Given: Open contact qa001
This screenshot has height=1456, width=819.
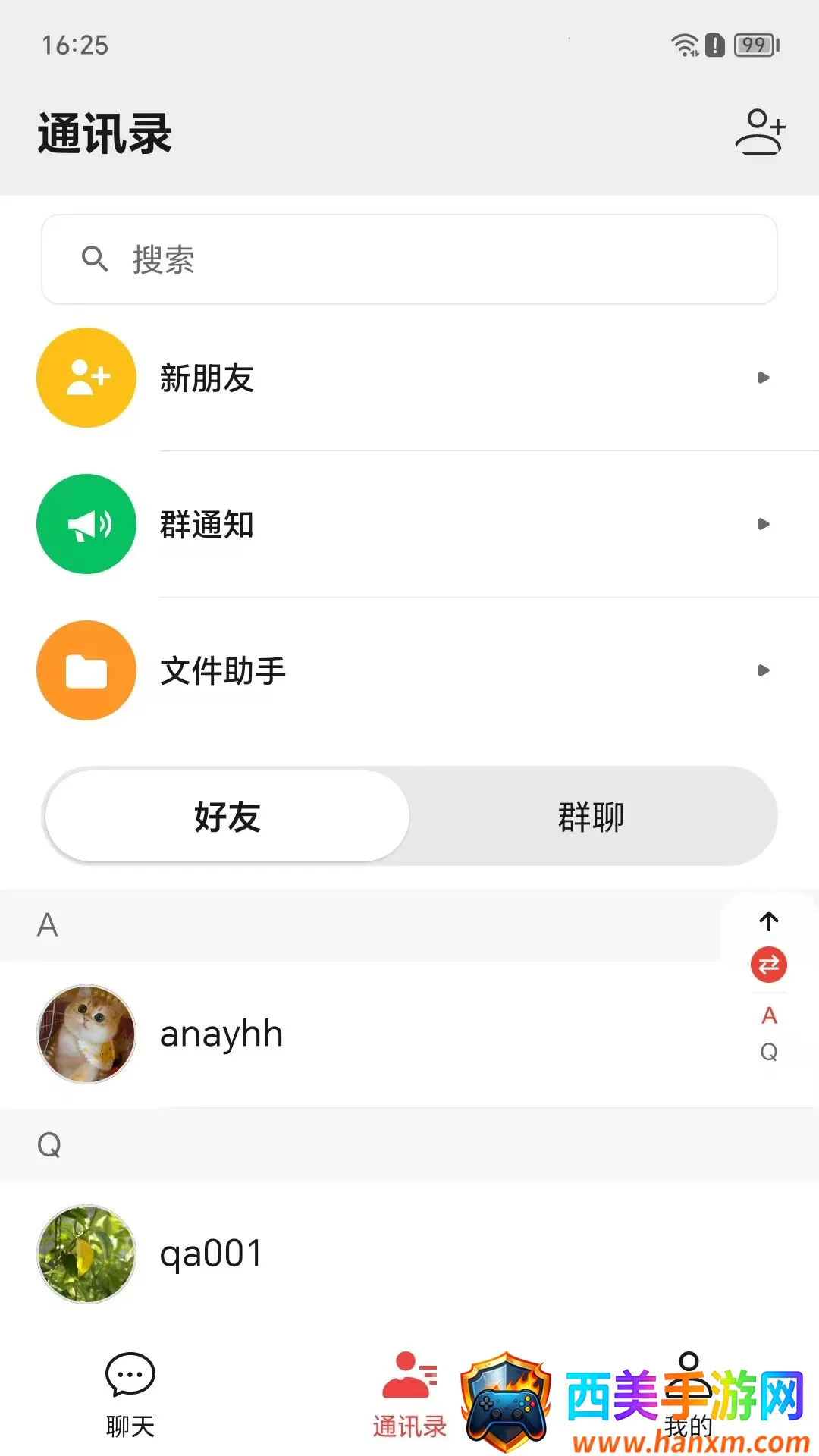Looking at the screenshot, I should (x=409, y=1254).
